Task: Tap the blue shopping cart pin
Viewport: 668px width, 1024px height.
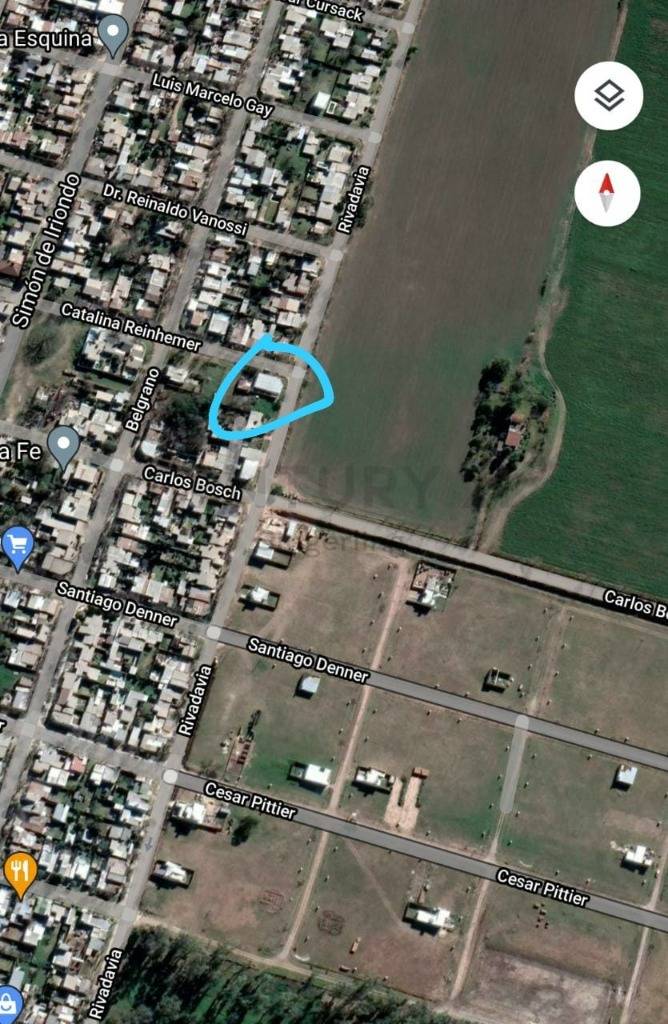Action: tap(17, 546)
